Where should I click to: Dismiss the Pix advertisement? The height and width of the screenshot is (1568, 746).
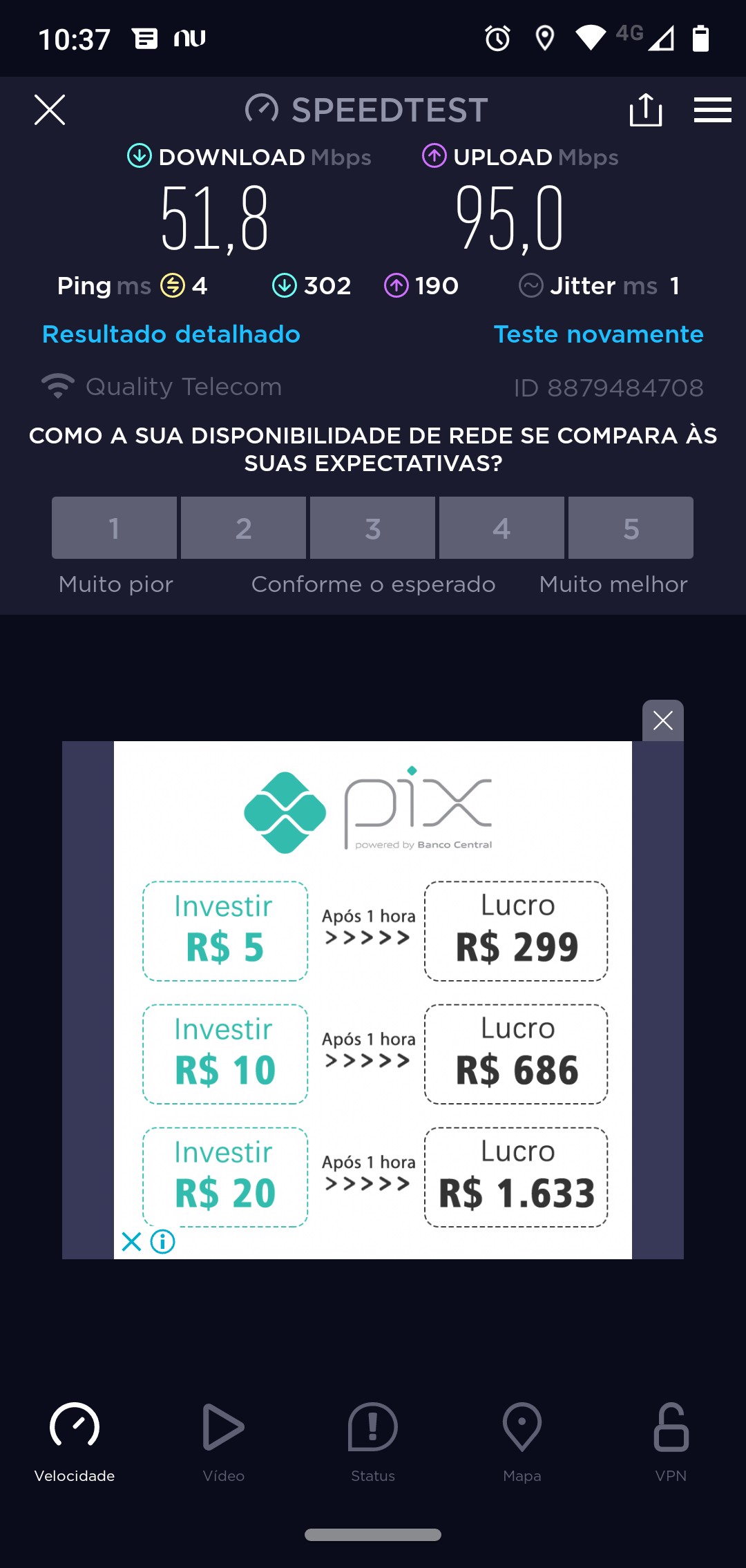pyautogui.click(x=663, y=720)
